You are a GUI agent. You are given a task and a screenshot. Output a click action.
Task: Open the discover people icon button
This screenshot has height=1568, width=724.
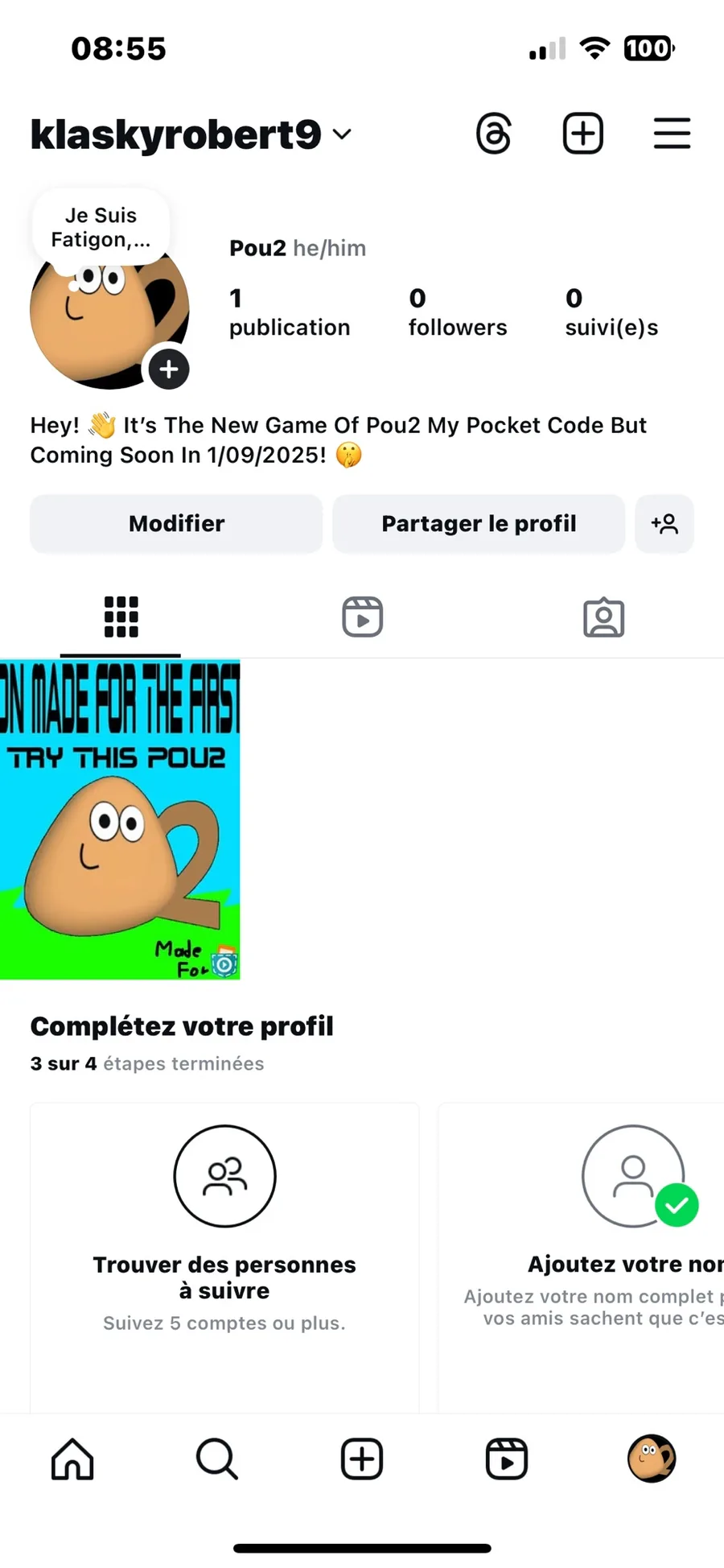click(664, 524)
